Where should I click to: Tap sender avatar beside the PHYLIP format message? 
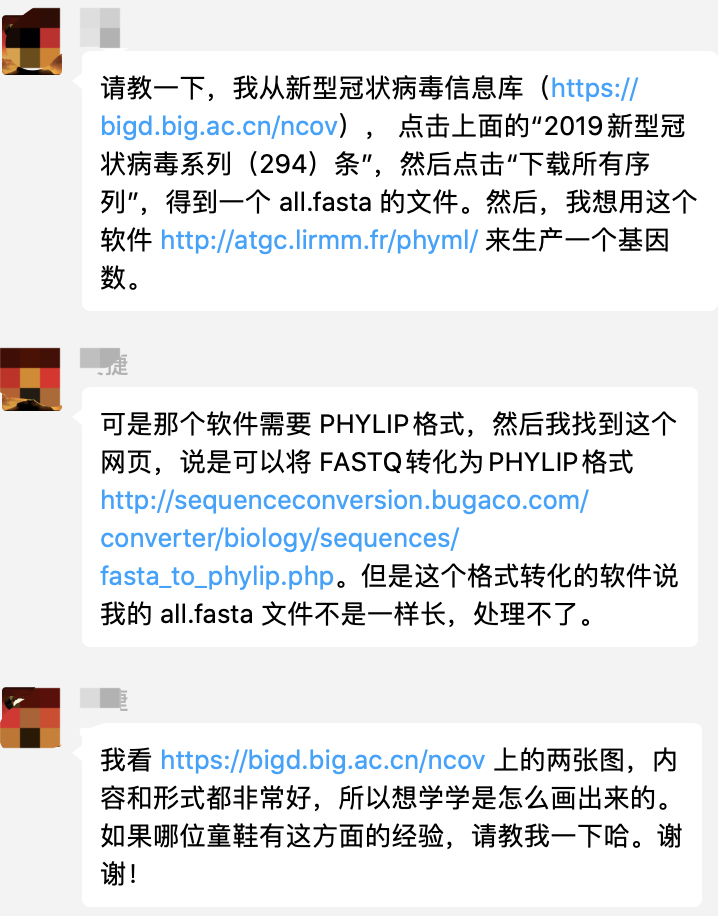tap(33, 380)
